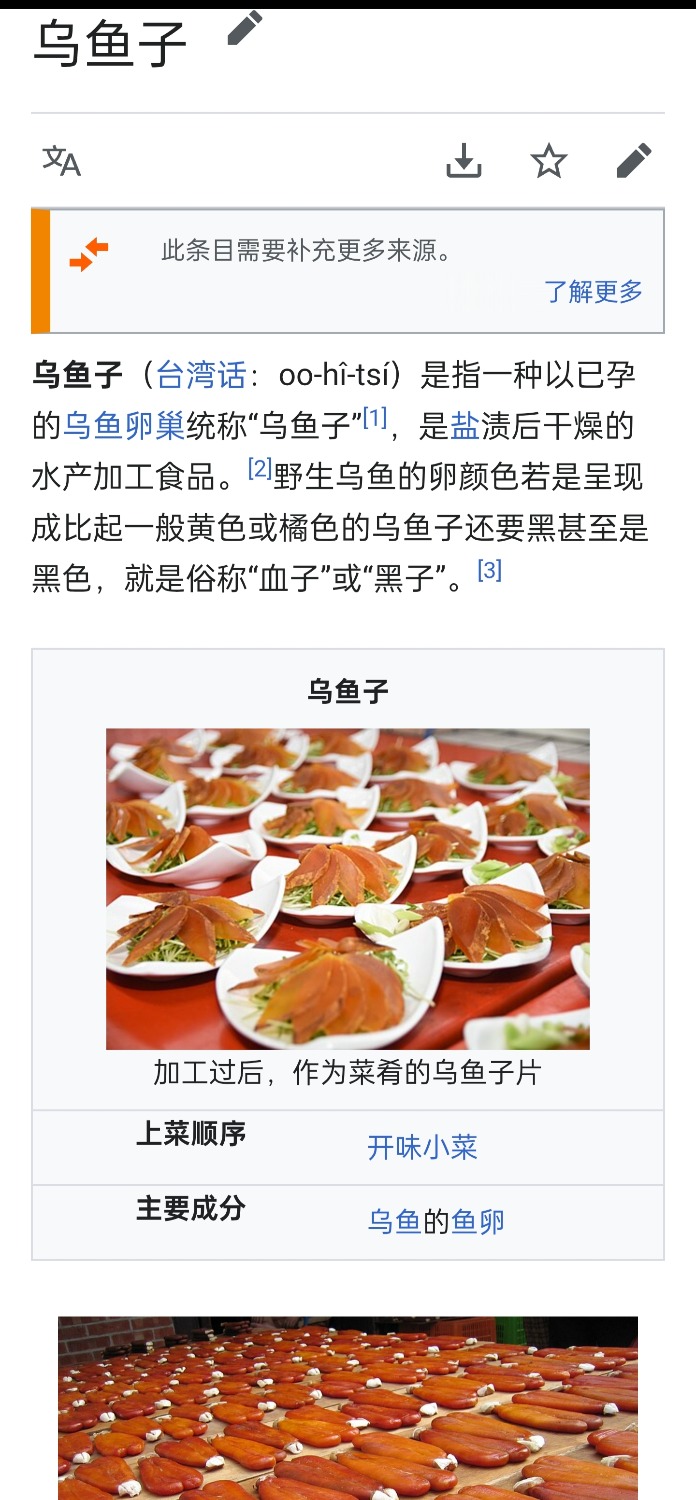View the infobox photo of 乌鱼子片 dishes

[348, 888]
